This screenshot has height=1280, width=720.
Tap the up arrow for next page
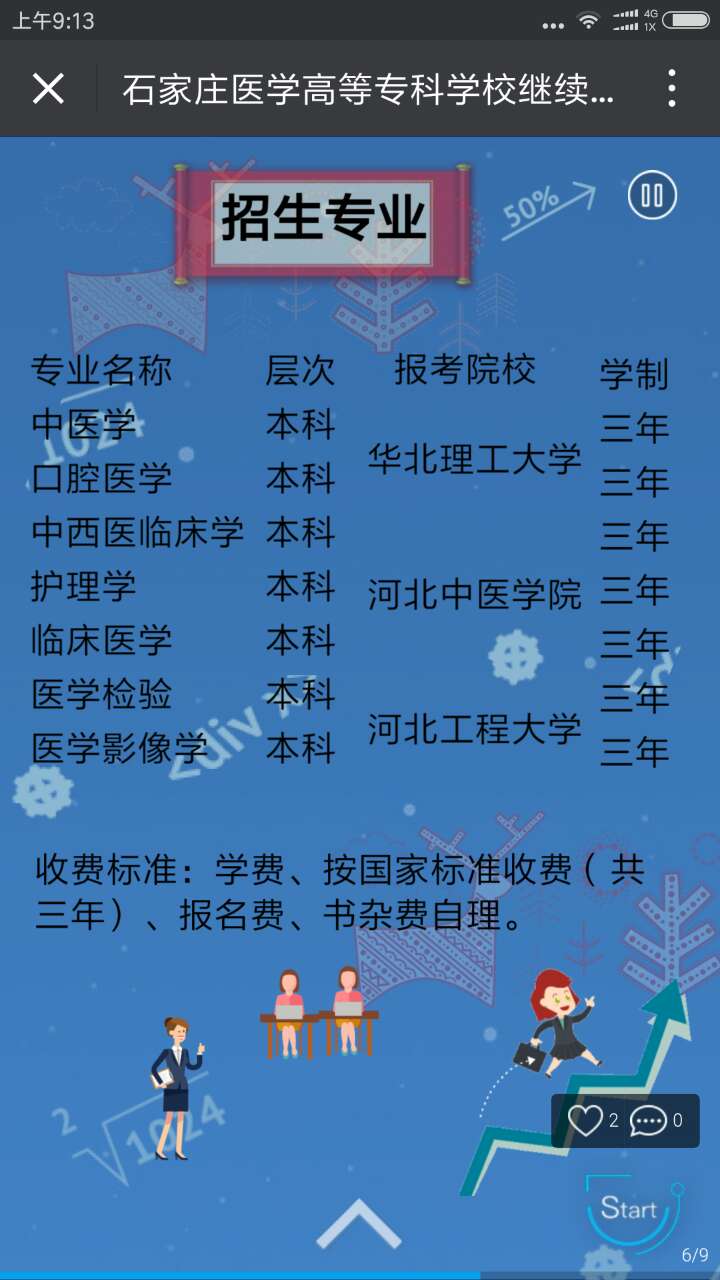click(358, 1224)
